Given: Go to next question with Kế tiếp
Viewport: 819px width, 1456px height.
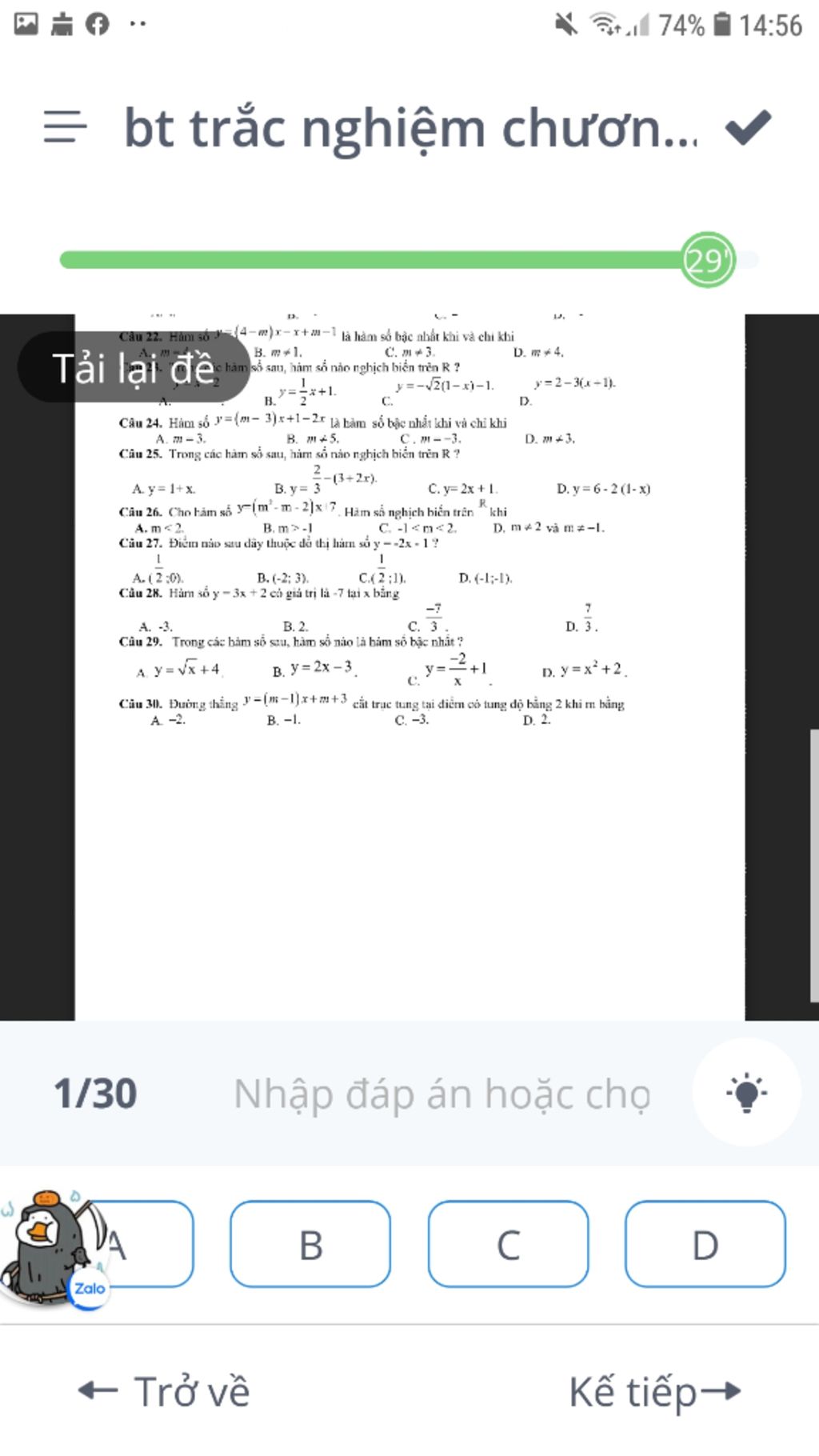Looking at the screenshot, I should click(x=654, y=1392).
